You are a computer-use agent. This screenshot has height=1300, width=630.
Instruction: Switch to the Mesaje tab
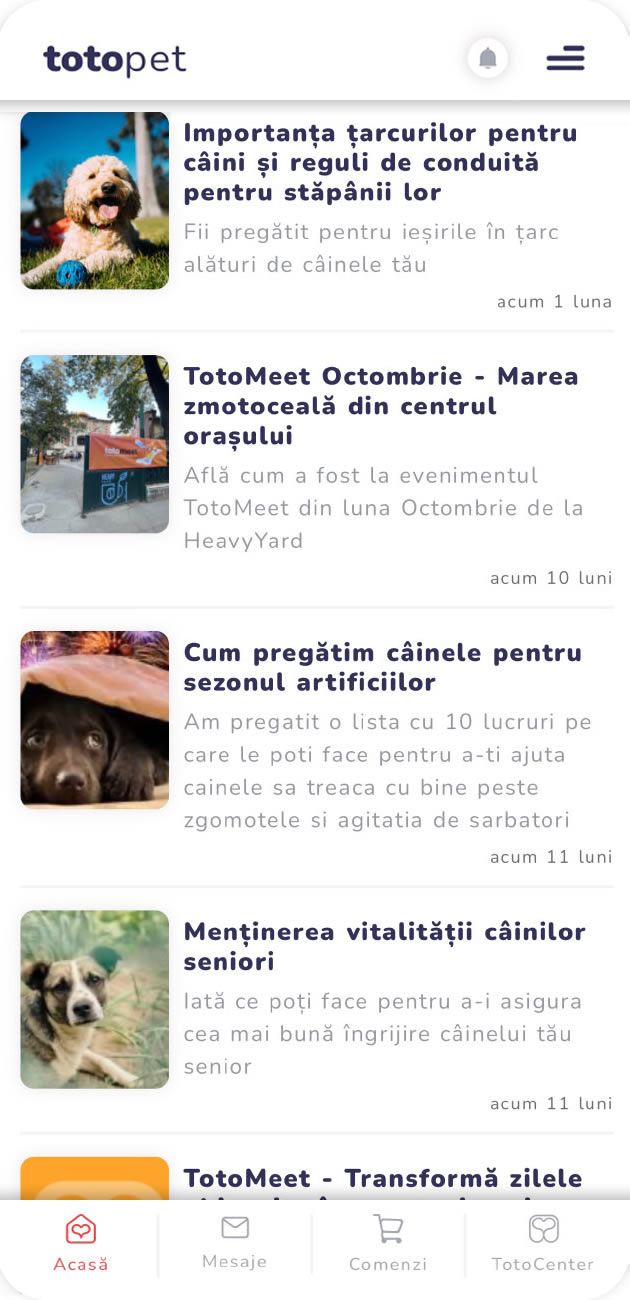click(234, 1243)
